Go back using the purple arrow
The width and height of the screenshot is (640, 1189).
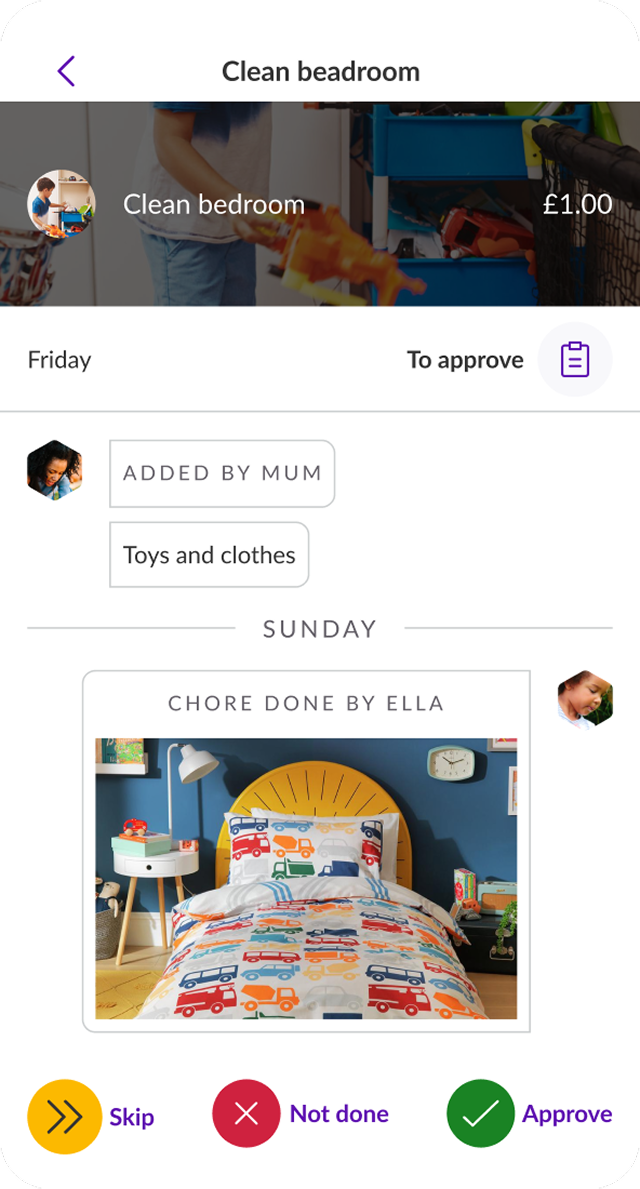[x=66, y=71]
